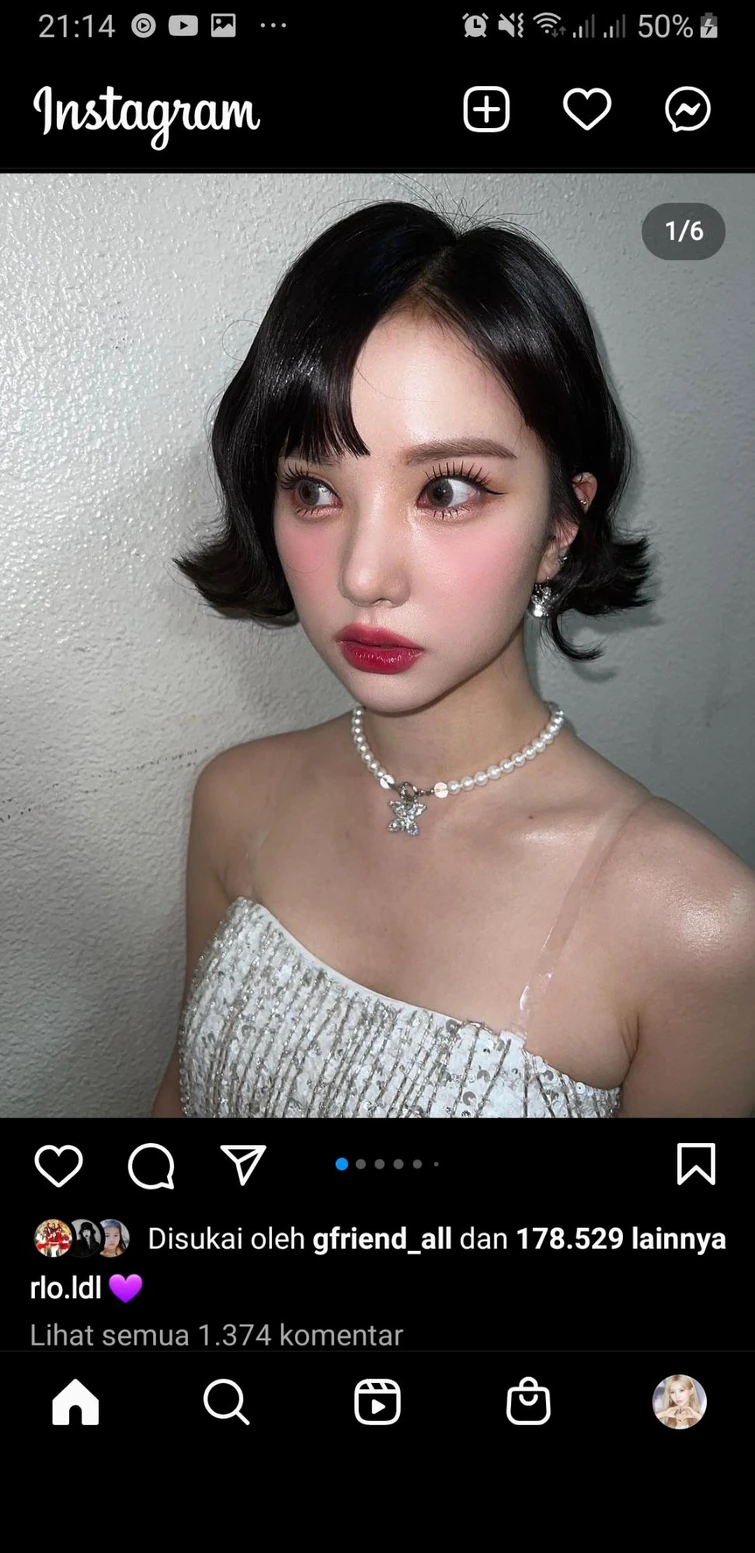Image resolution: width=755 pixels, height=1553 pixels.
Task: View the 178.529 lainnya likes list
Action: (x=620, y=1239)
